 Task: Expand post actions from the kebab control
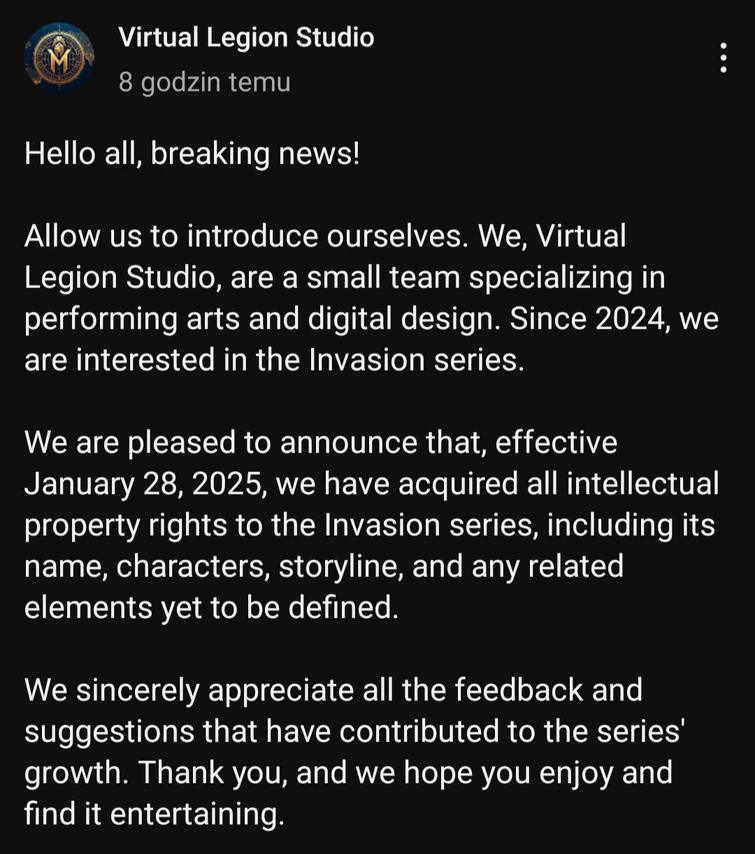tap(723, 60)
